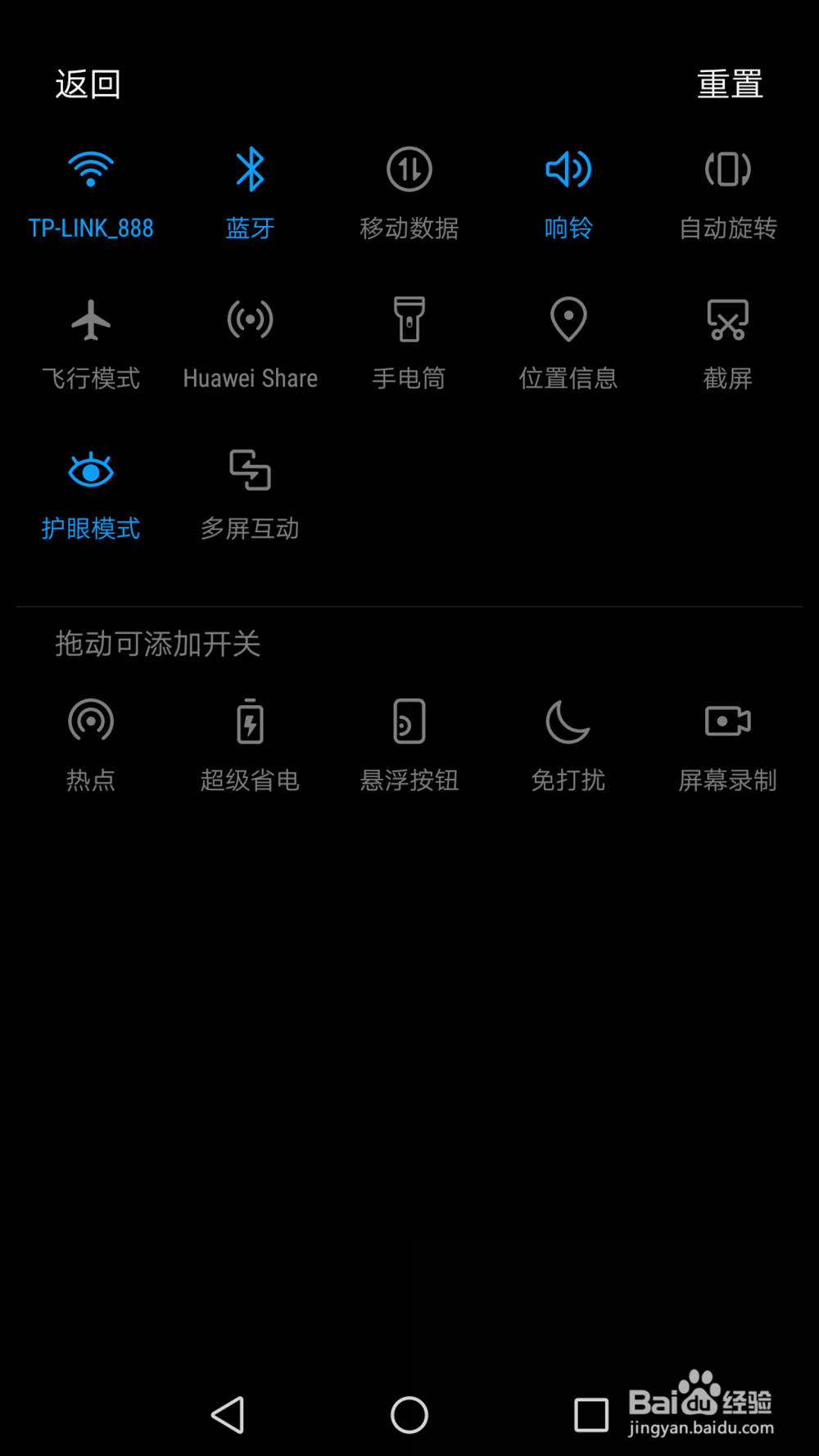This screenshot has height=1456, width=819.
Task: Enable 位置信息 location services
Action: pos(568,319)
